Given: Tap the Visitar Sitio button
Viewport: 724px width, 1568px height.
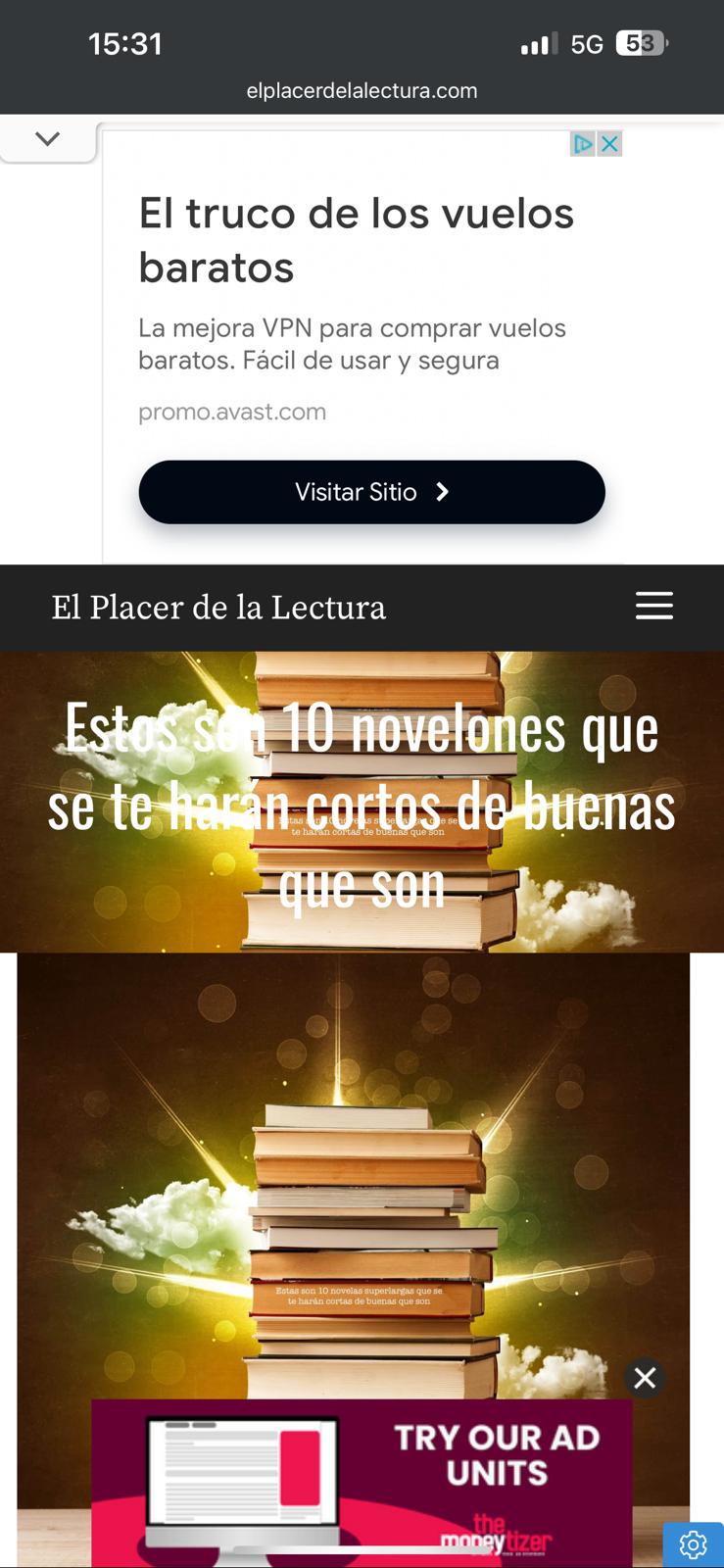Looking at the screenshot, I should [x=371, y=492].
